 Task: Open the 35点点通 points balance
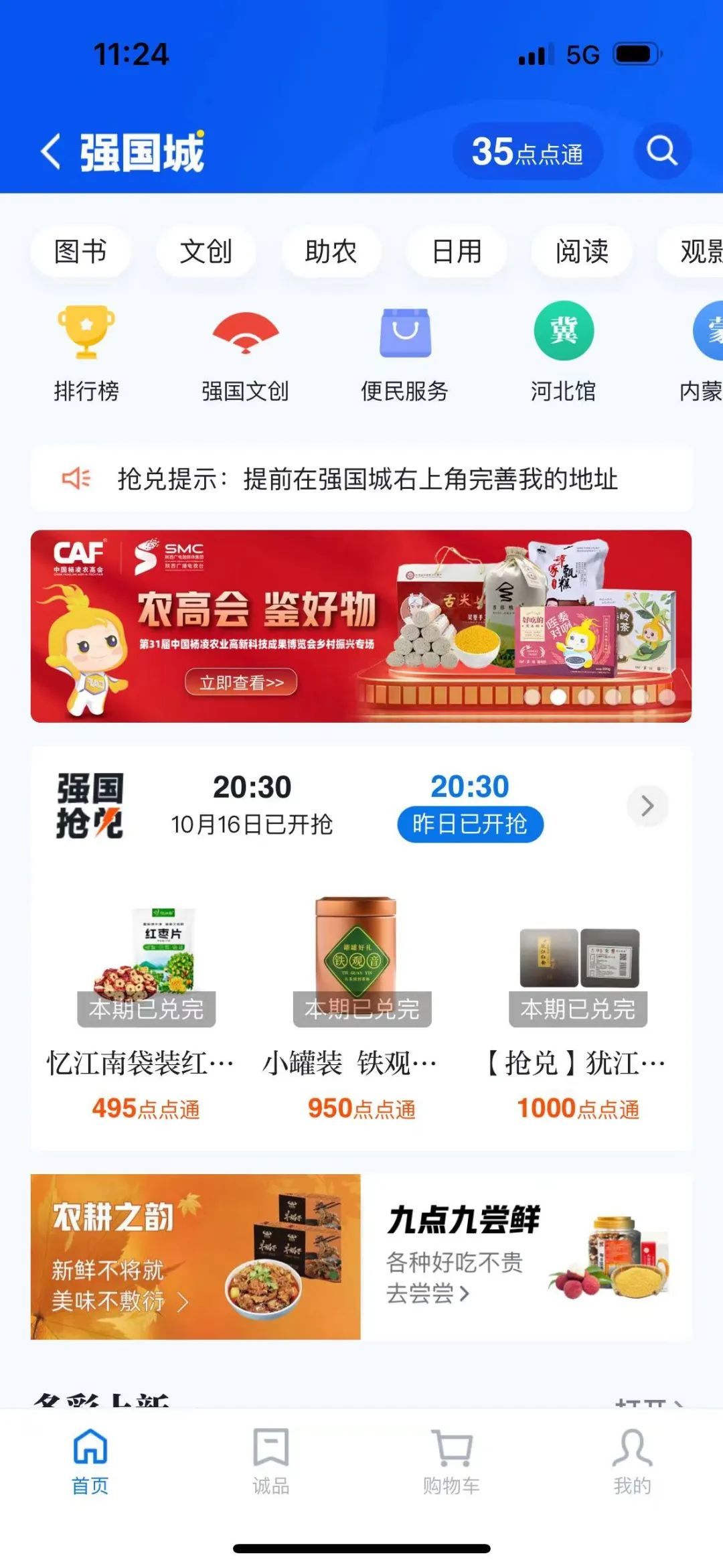528,151
